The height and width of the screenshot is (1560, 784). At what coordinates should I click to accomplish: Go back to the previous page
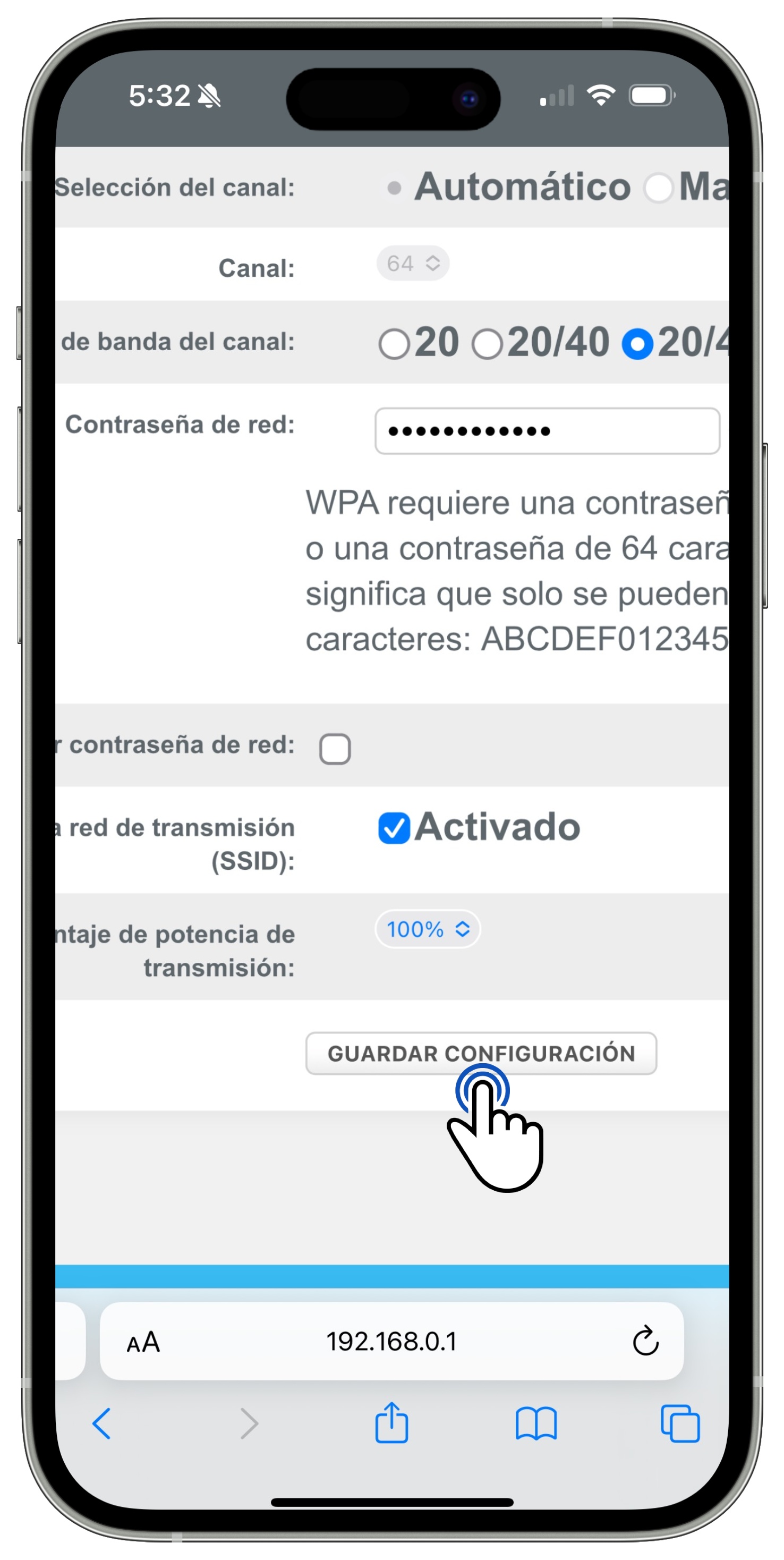click(x=101, y=1423)
